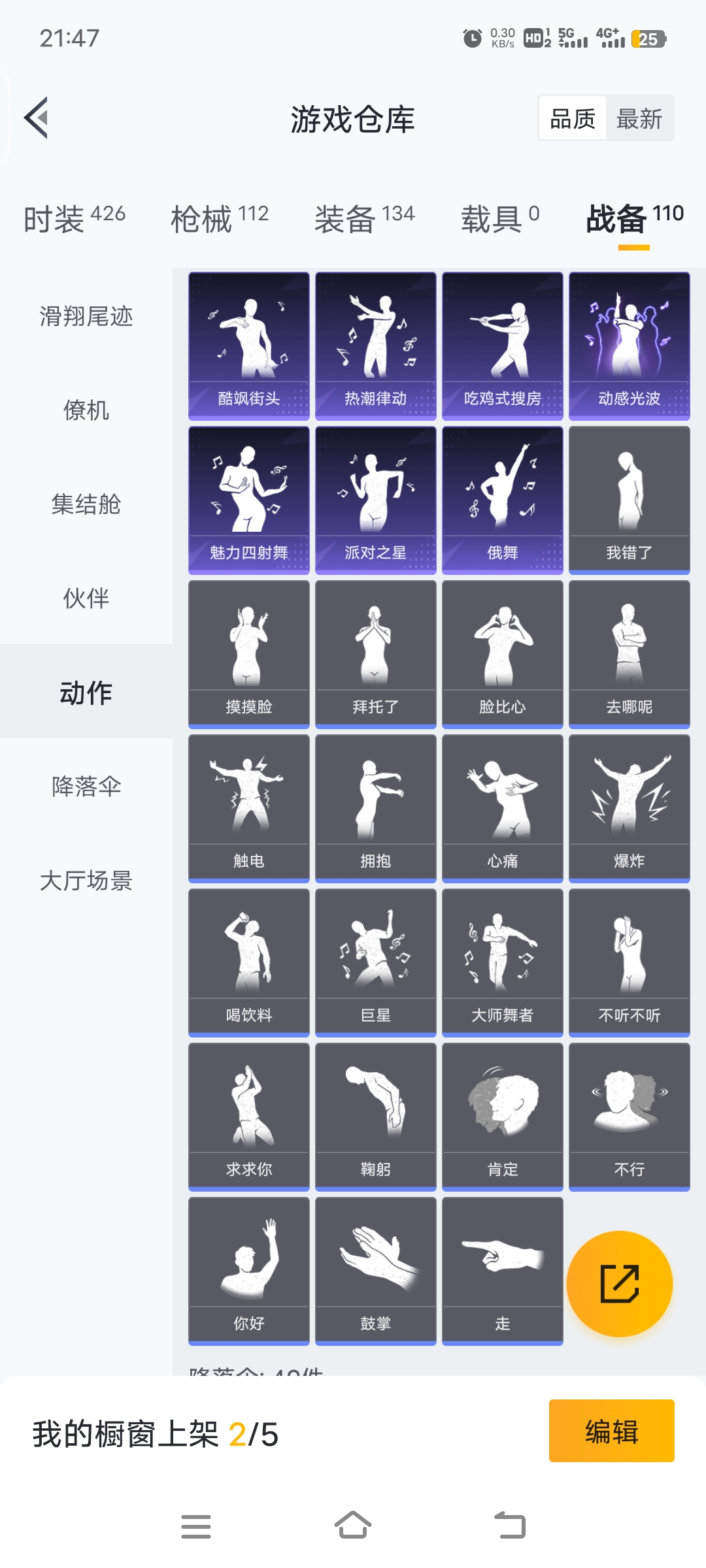This screenshot has height=1568, width=706.
Task: Go to the system home screen
Action: click(x=353, y=1526)
